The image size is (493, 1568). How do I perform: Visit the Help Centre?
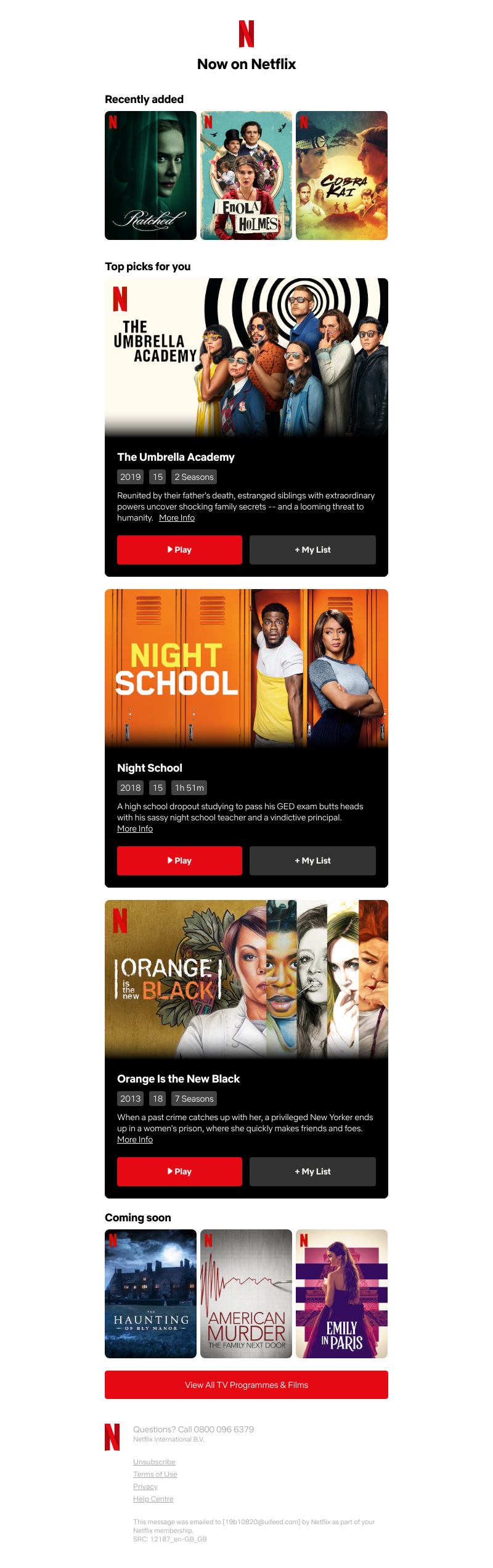coord(153,1499)
